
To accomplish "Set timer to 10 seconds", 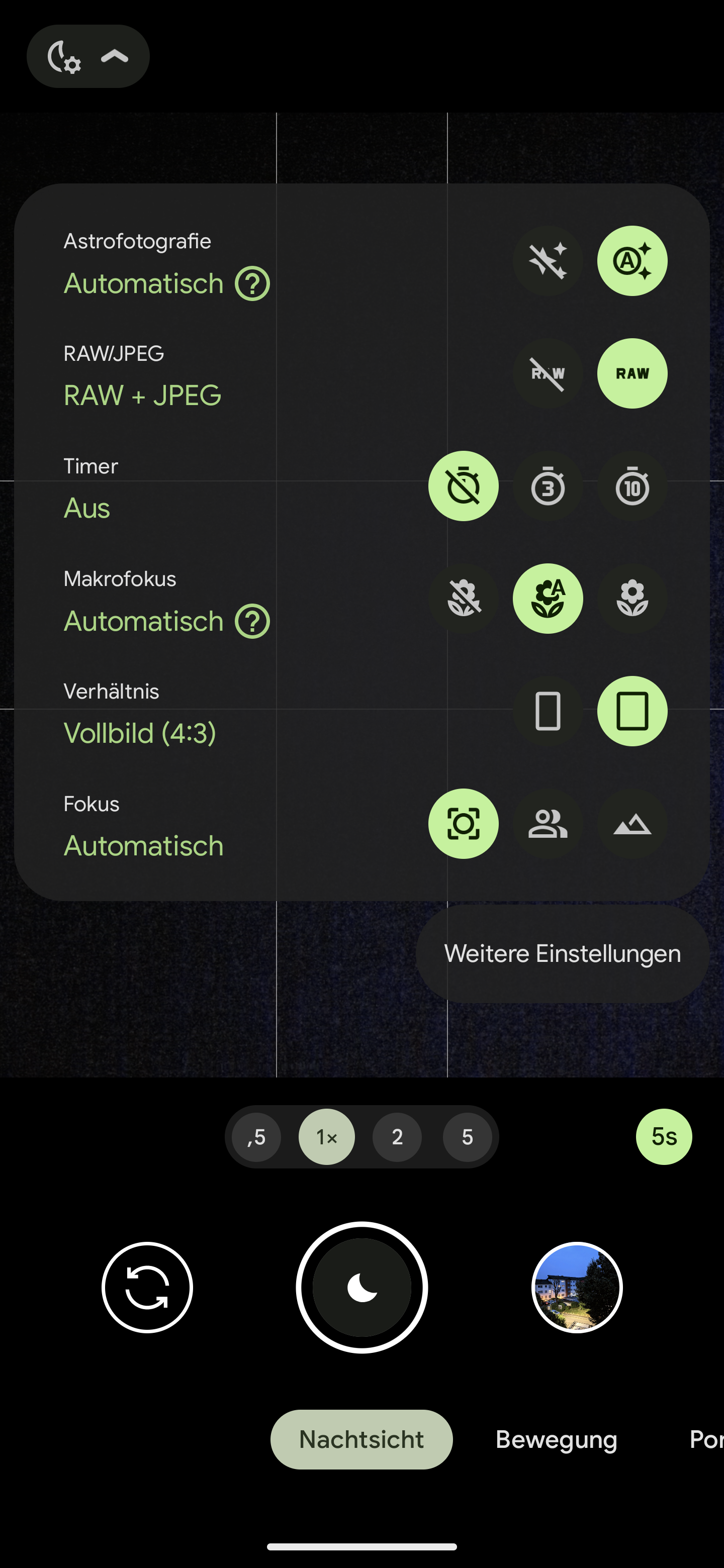I will click(632, 486).
